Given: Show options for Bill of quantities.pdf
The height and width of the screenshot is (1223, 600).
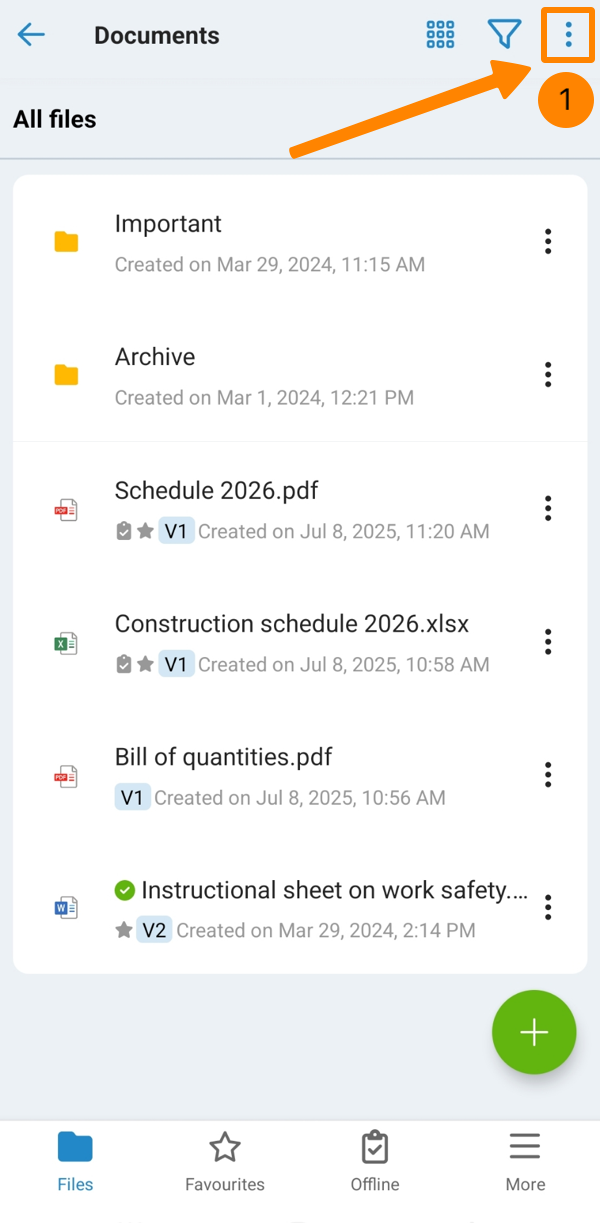Looking at the screenshot, I should (548, 774).
